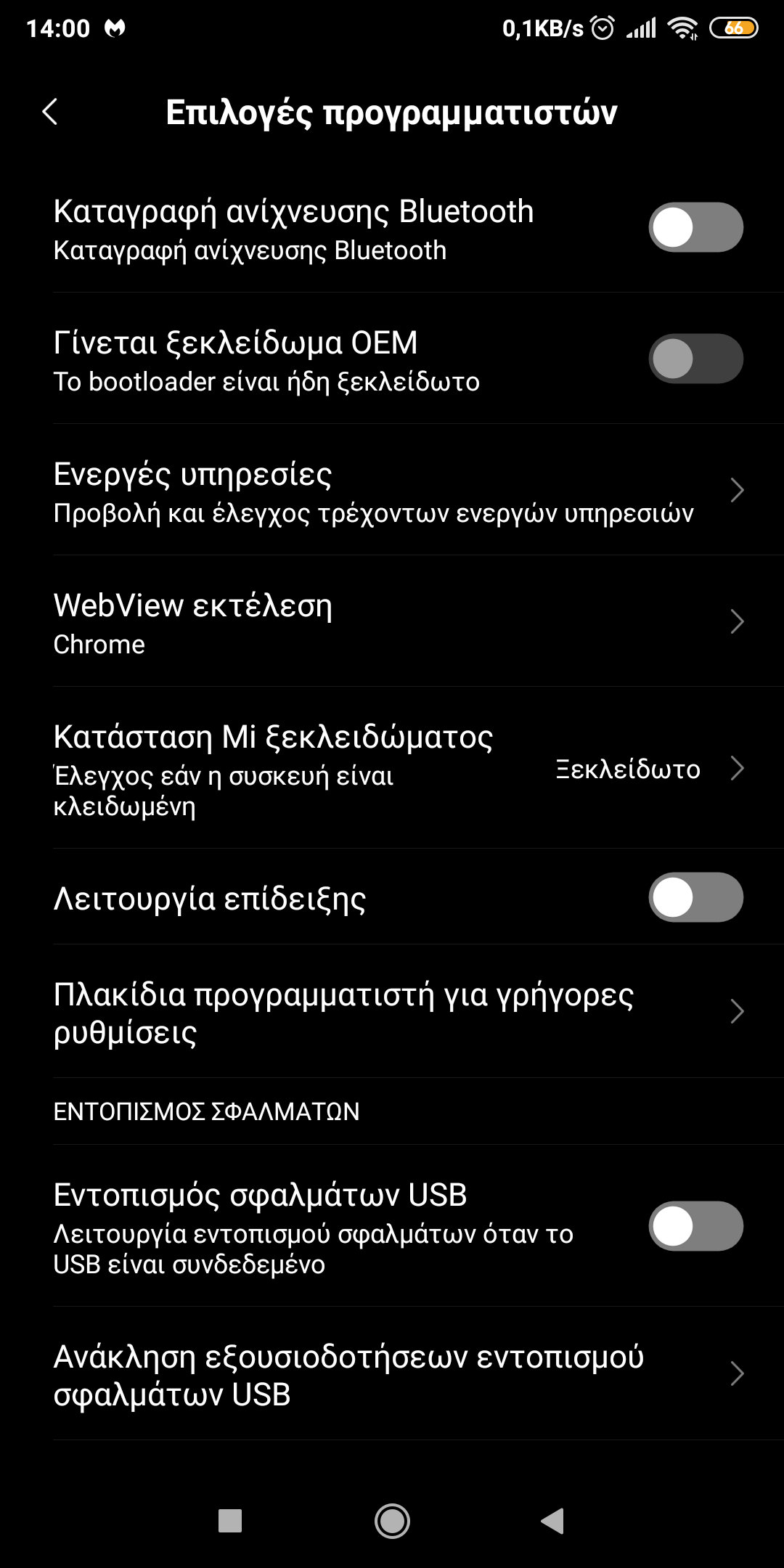The image size is (784, 1568).
Task: Enable Καταγραφή ανίχνευσης Bluetooth switch
Action: [x=695, y=227]
